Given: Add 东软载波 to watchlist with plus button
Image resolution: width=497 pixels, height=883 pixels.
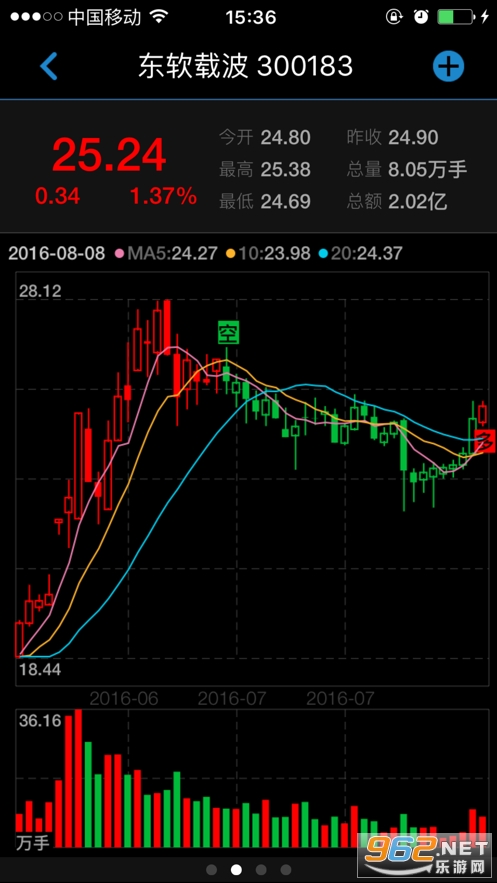Looking at the screenshot, I should (x=448, y=67).
